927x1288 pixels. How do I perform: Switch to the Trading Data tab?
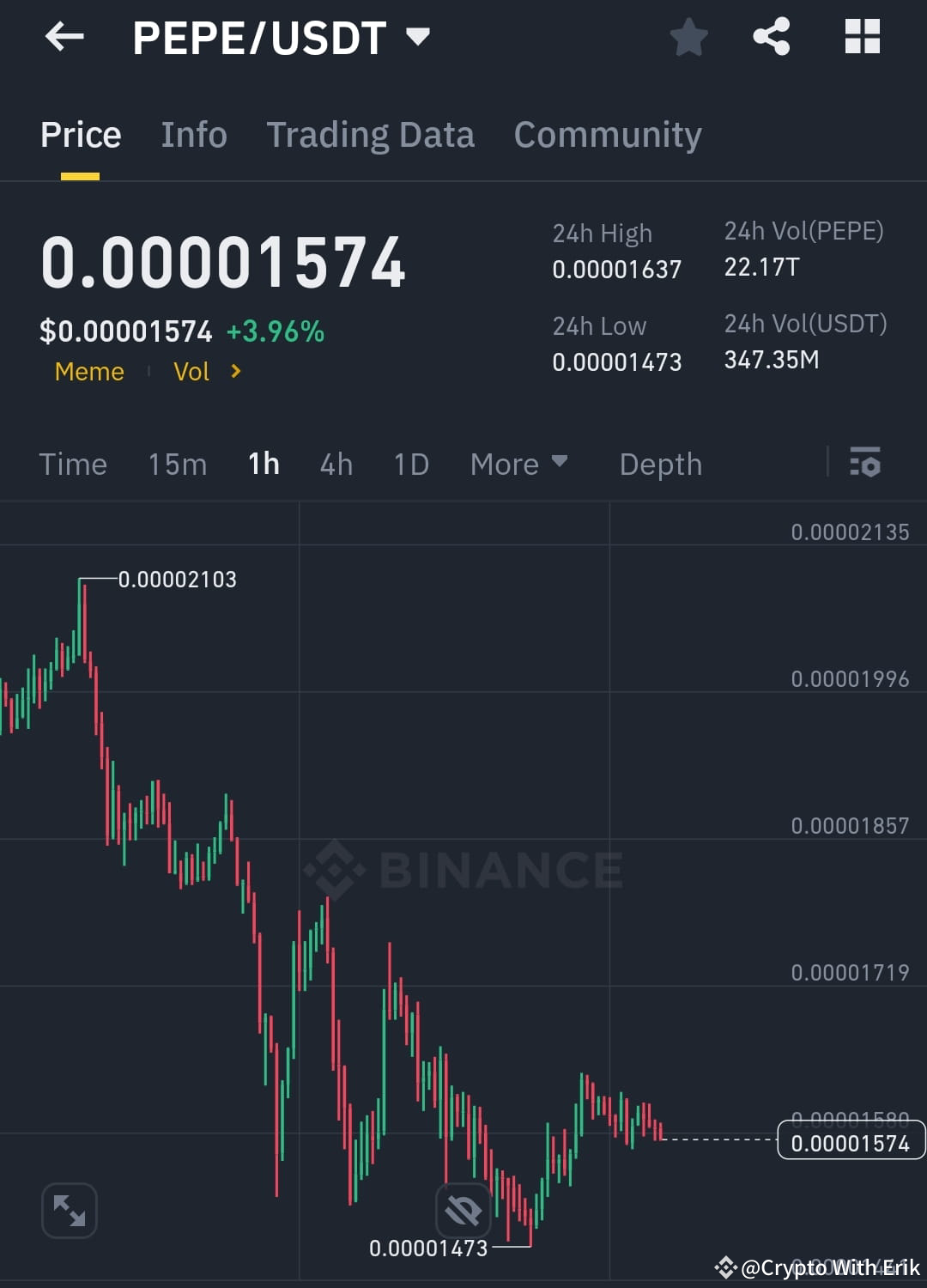370,135
